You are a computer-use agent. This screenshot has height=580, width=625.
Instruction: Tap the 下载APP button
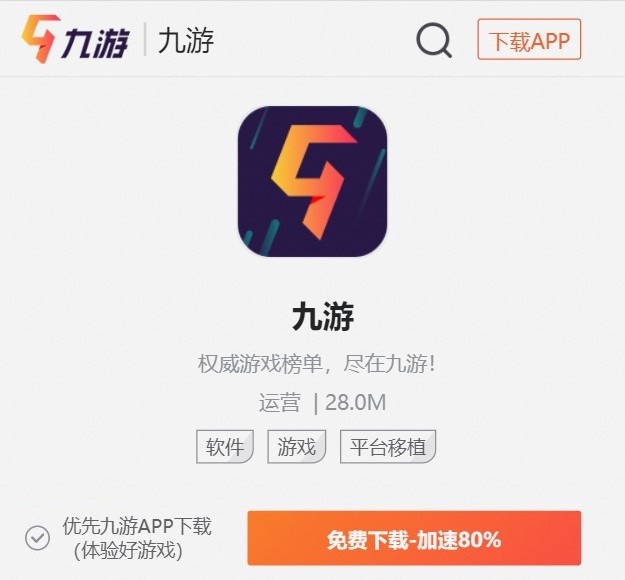coord(529,41)
